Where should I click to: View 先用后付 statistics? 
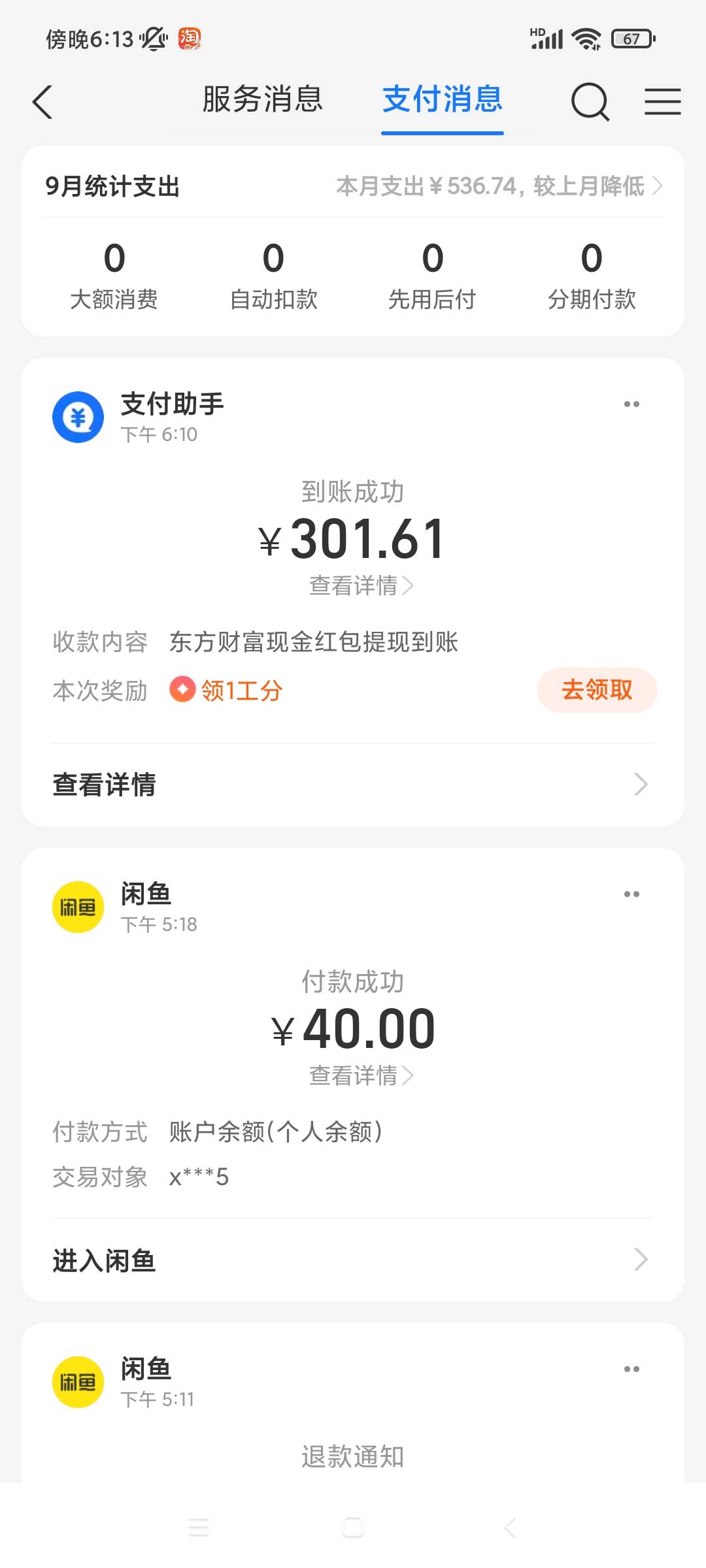pyautogui.click(x=432, y=274)
